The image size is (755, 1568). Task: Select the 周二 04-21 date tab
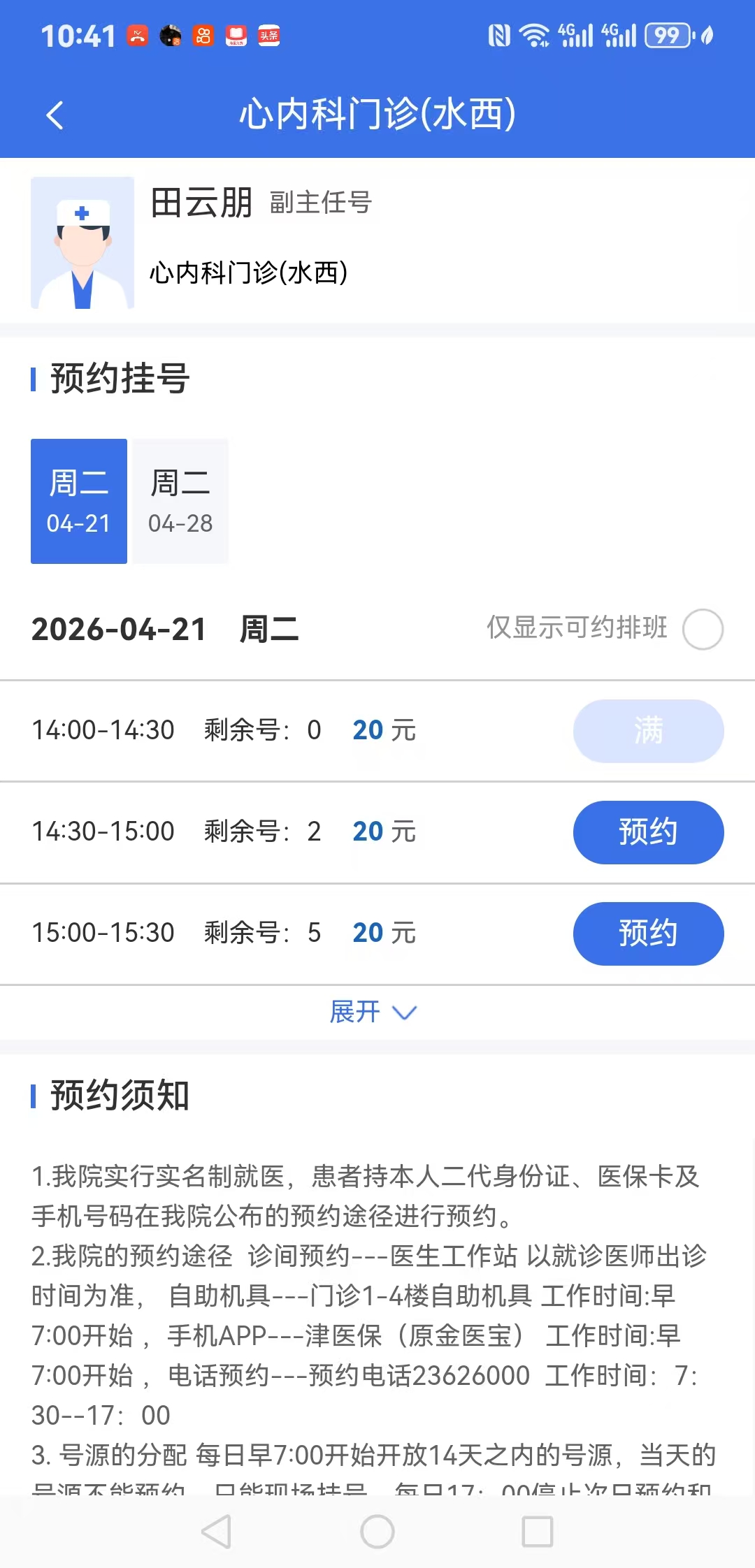pos(79,501)
